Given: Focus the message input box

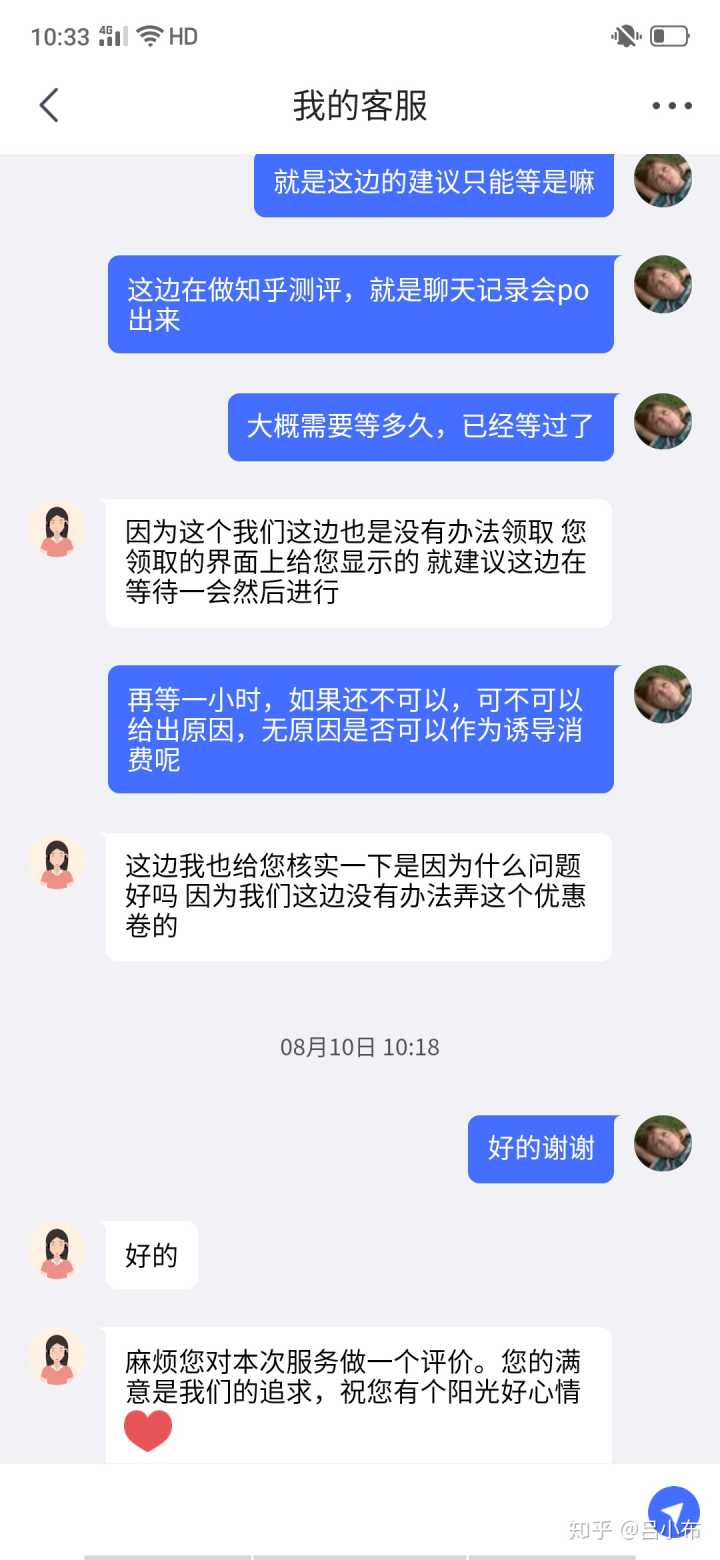Looking at the screenshot, I should [320, 1510].
